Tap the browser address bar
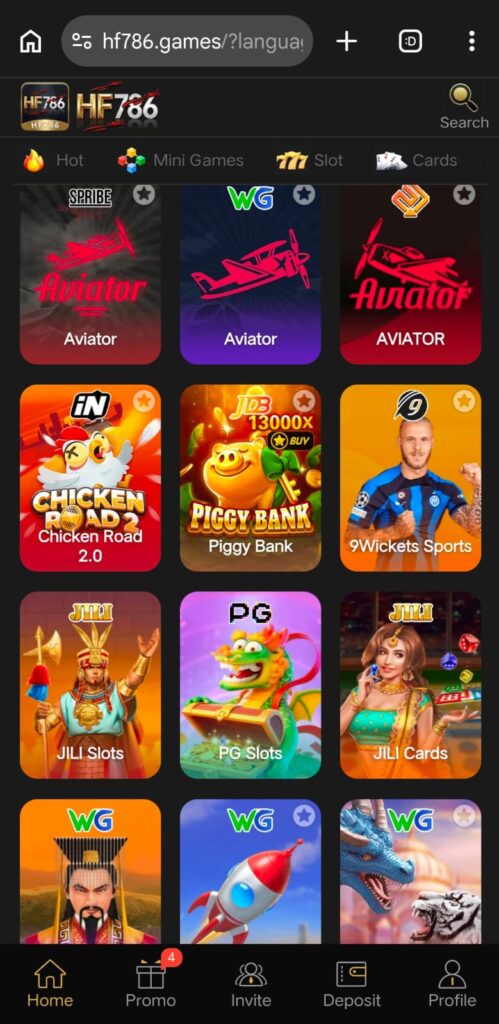499x1024 pixels. click(x=187, y=42)
